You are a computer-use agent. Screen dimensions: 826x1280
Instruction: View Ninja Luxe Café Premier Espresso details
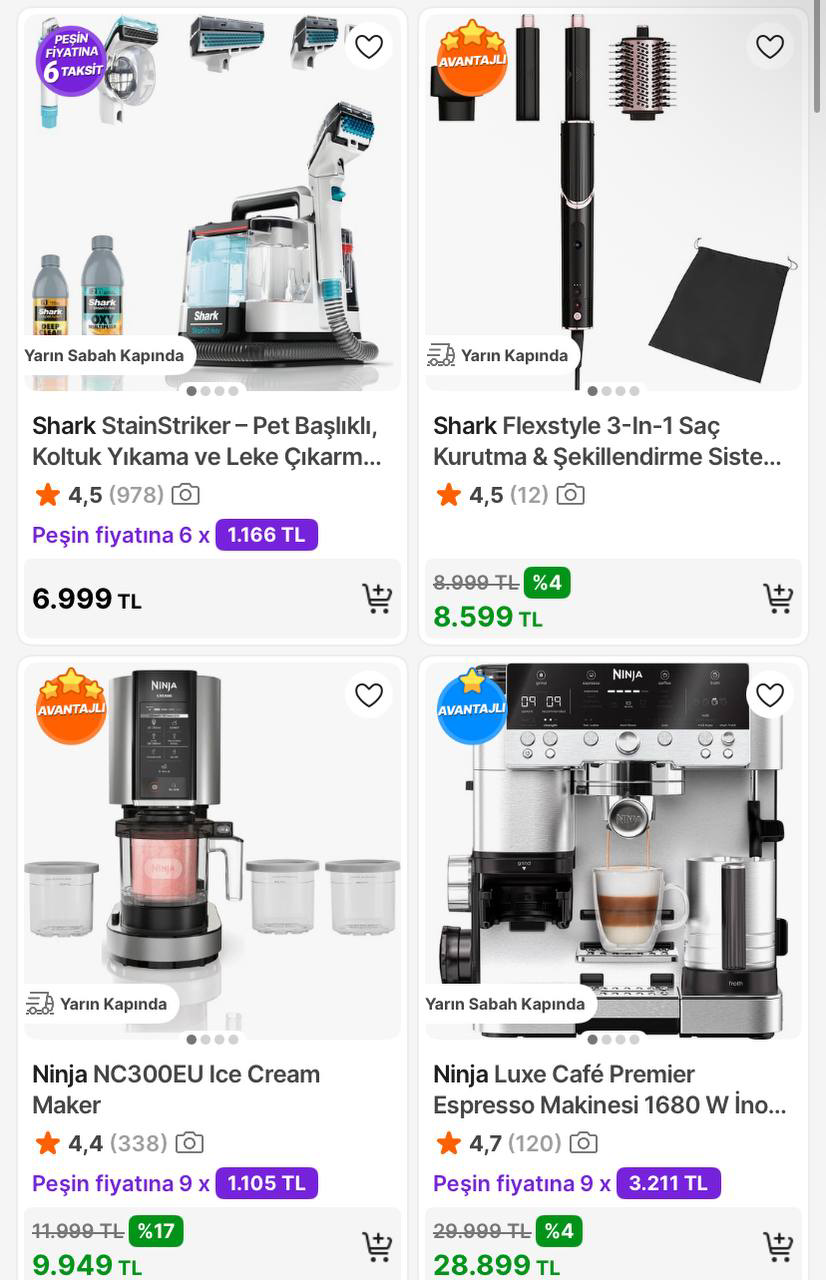(609, 1089)
